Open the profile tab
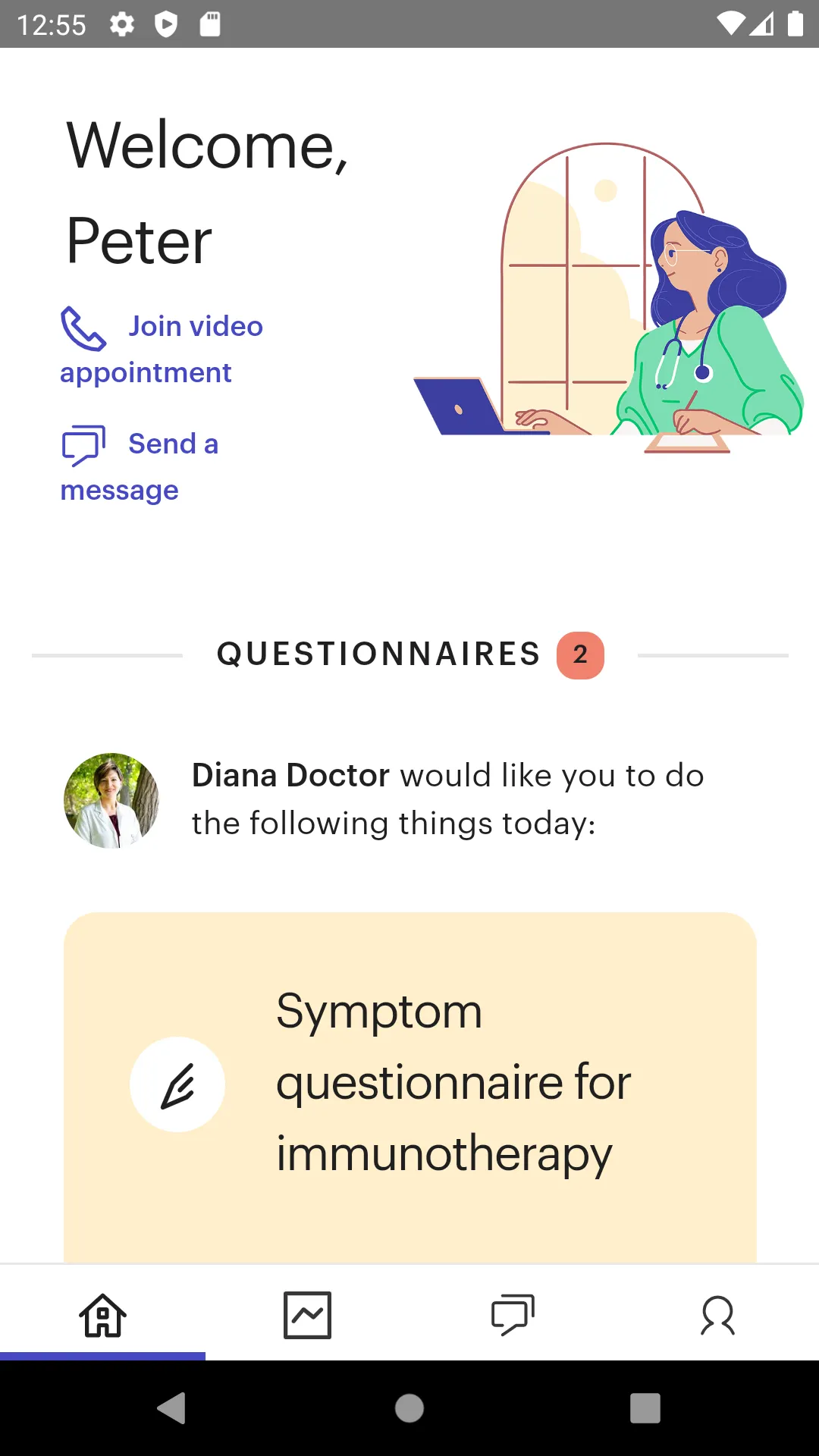This screenshot has width=819, height=1456. [x=717, y=1315]
